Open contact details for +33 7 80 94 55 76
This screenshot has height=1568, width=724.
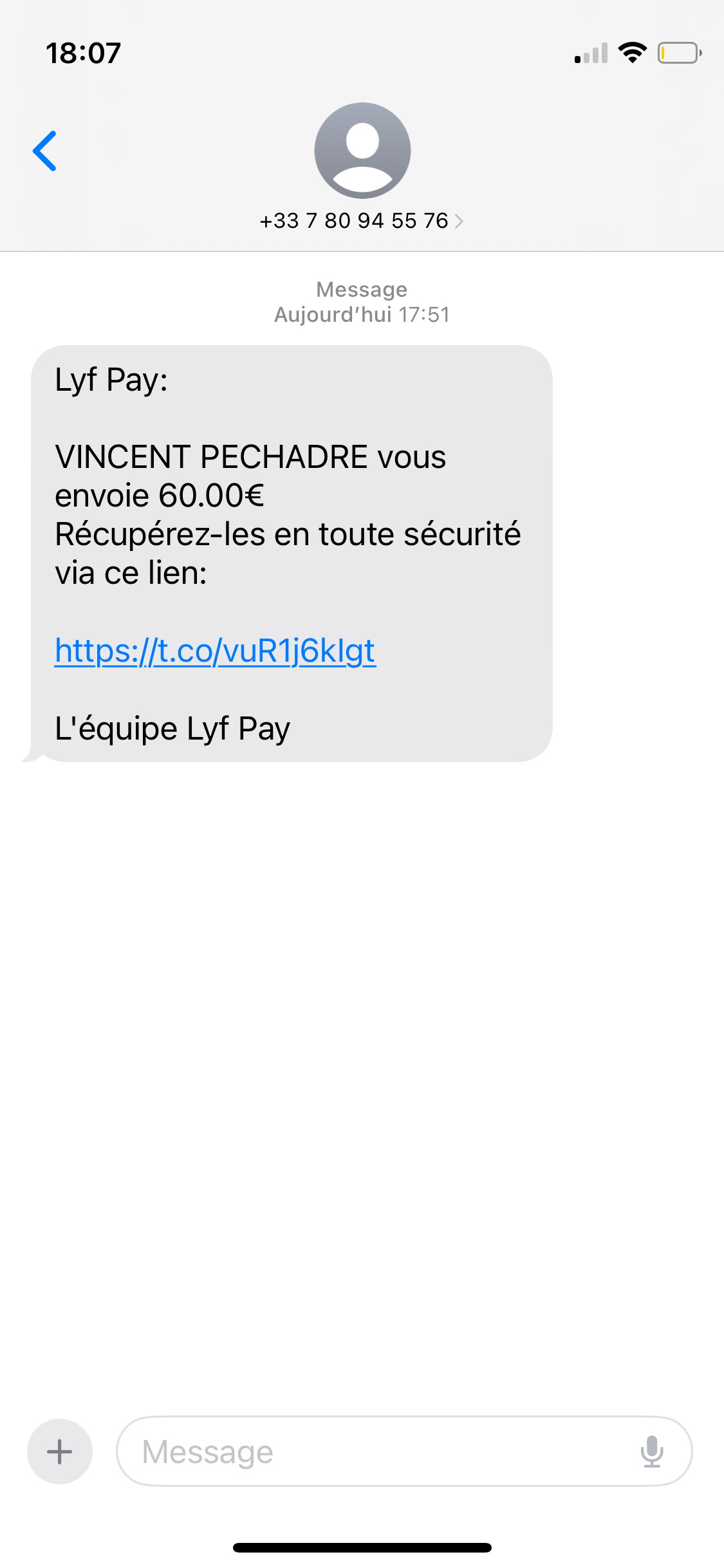pos(362,220)
